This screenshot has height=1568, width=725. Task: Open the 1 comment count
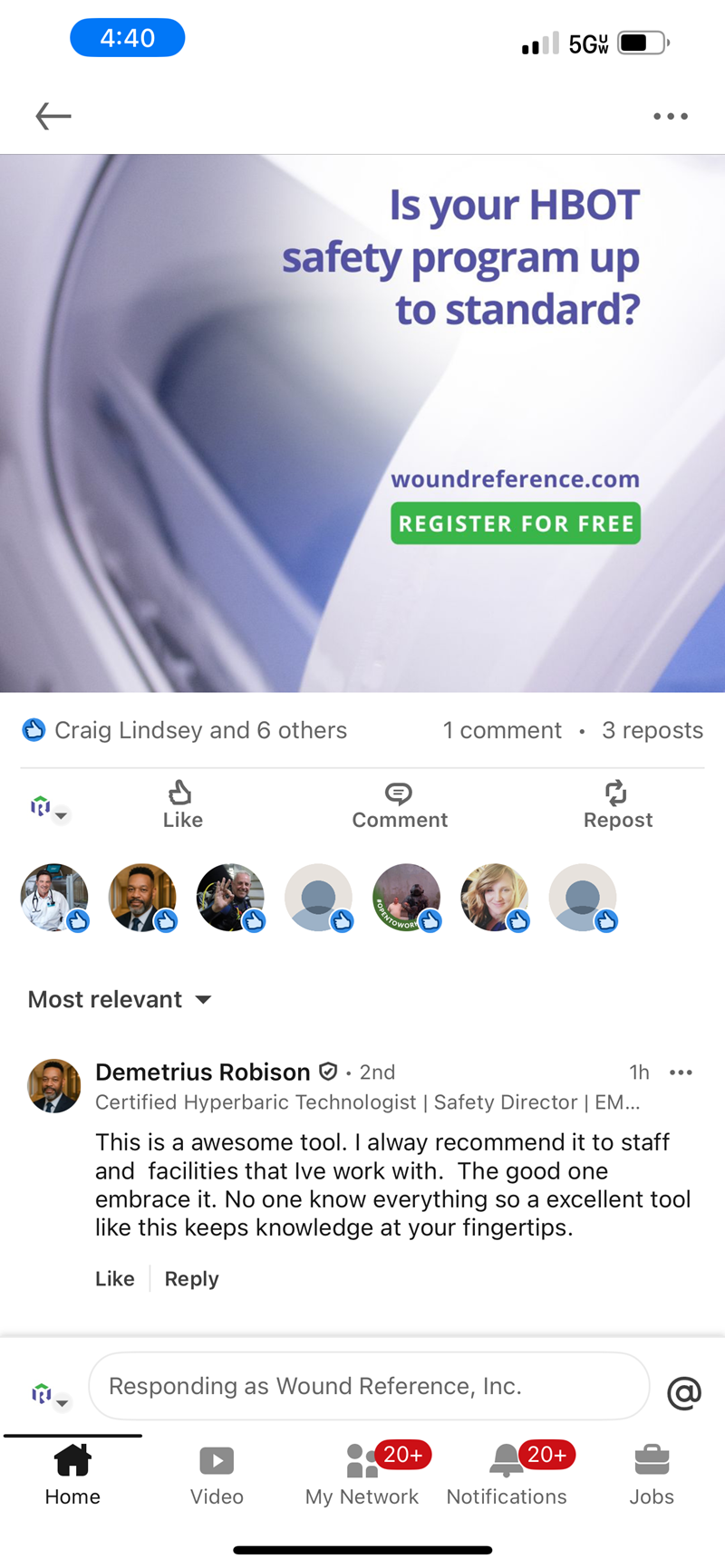pyautogui.click(x=502, y=730)
